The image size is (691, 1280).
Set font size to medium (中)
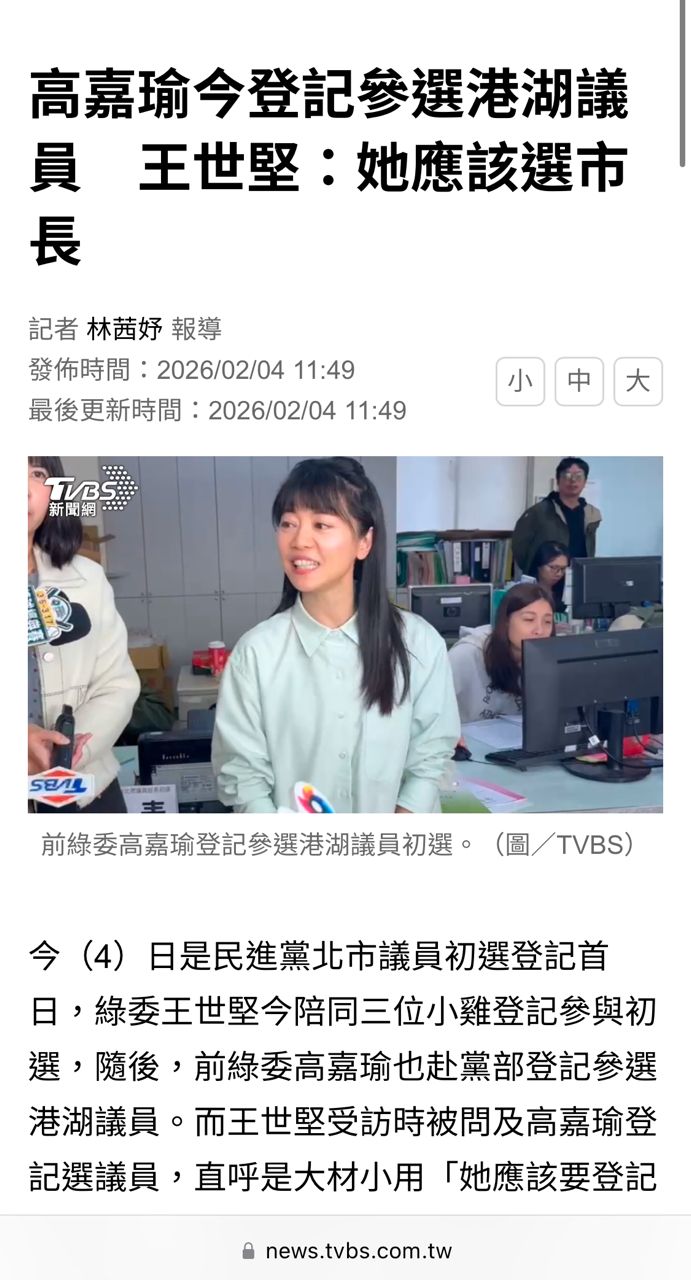coord(579,381)
